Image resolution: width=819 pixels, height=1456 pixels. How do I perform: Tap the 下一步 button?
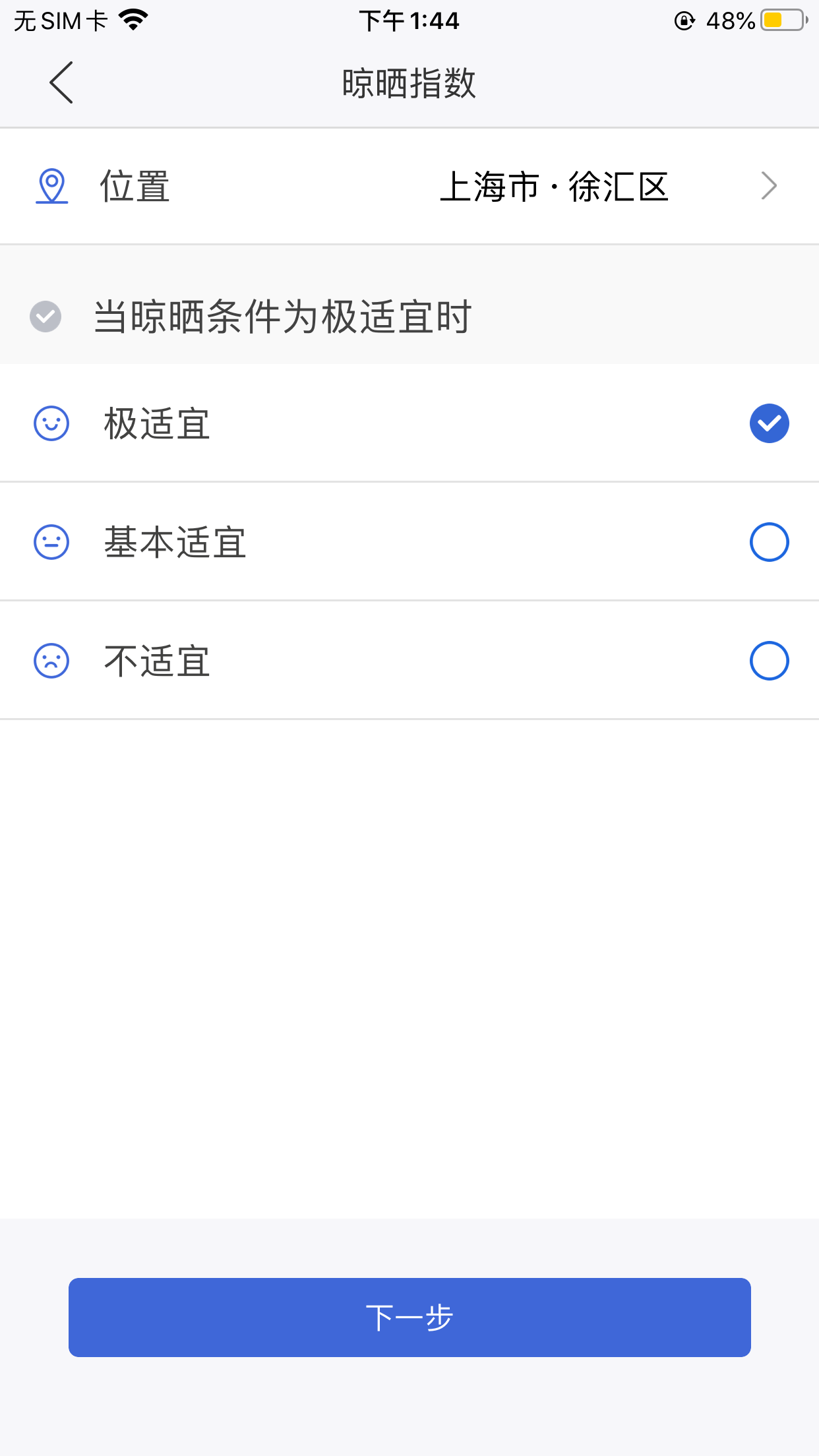click(409, 1317)
